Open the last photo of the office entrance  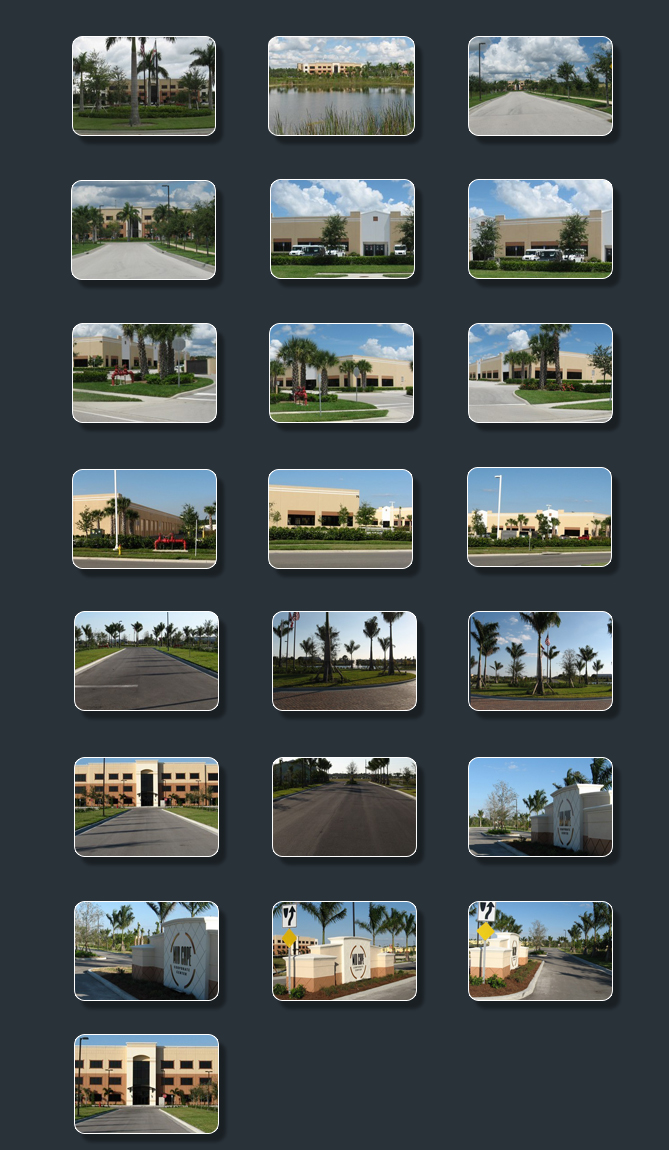(x=146, y=1084)
